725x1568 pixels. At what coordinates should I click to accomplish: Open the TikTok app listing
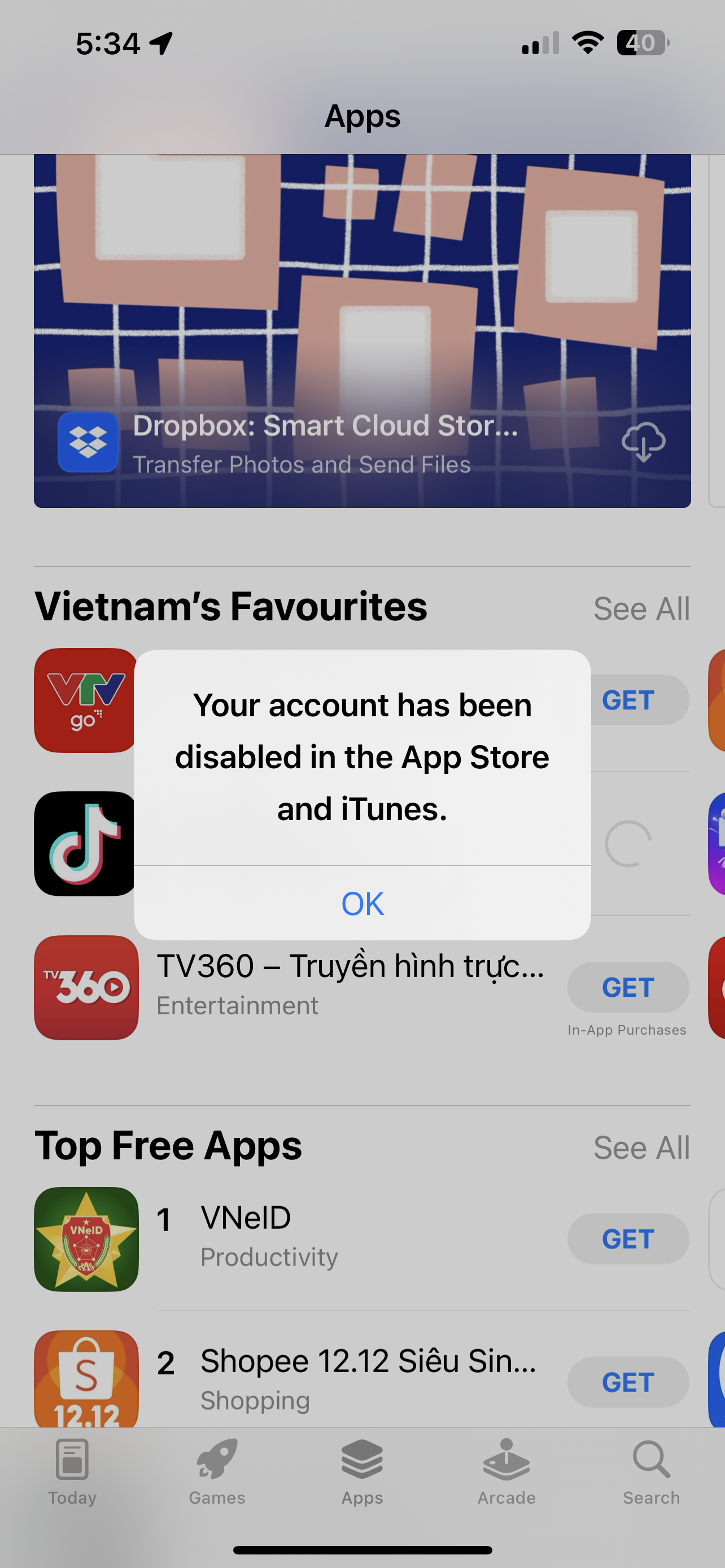point(86,844)
